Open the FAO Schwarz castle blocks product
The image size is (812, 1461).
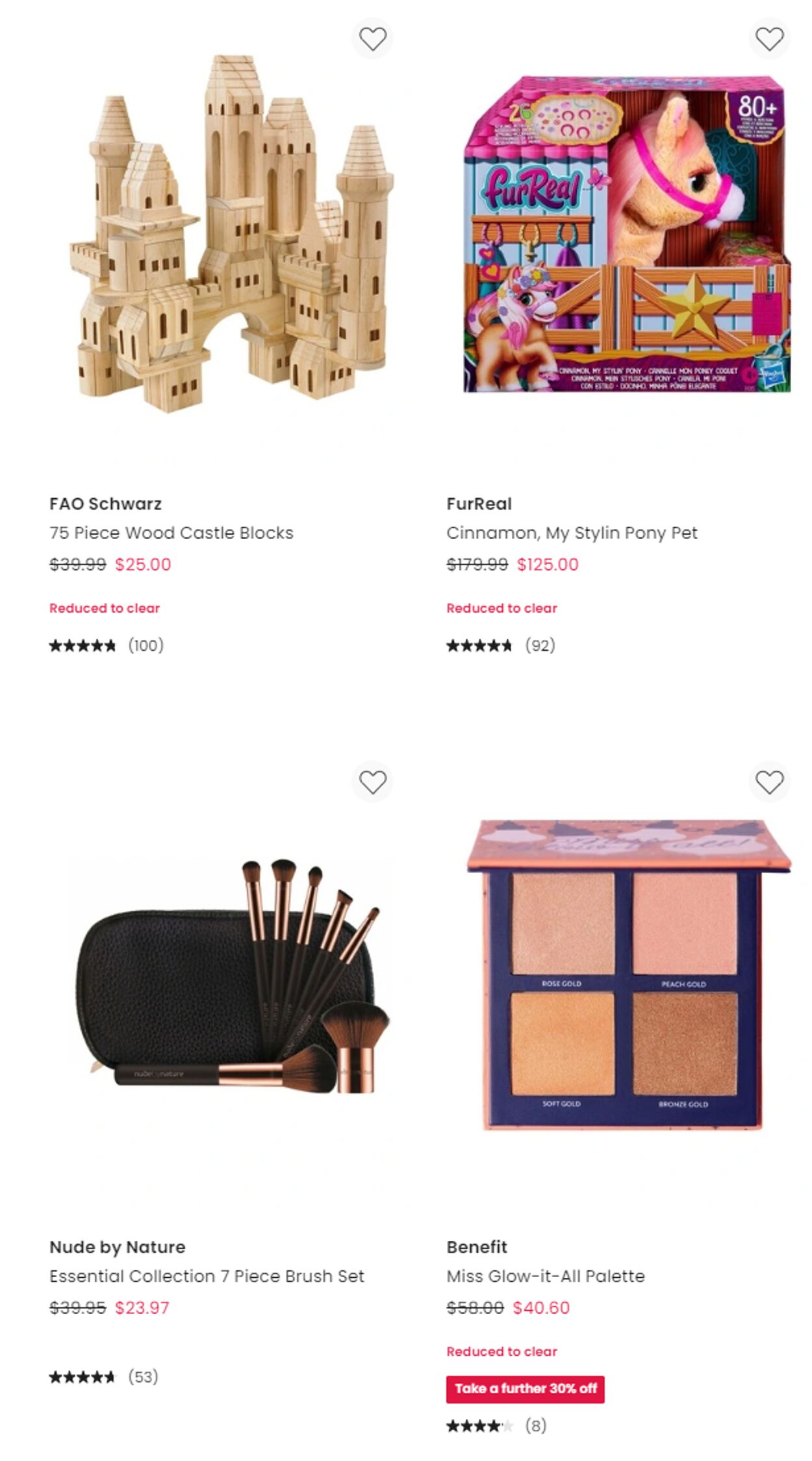[x=232, y=234]
